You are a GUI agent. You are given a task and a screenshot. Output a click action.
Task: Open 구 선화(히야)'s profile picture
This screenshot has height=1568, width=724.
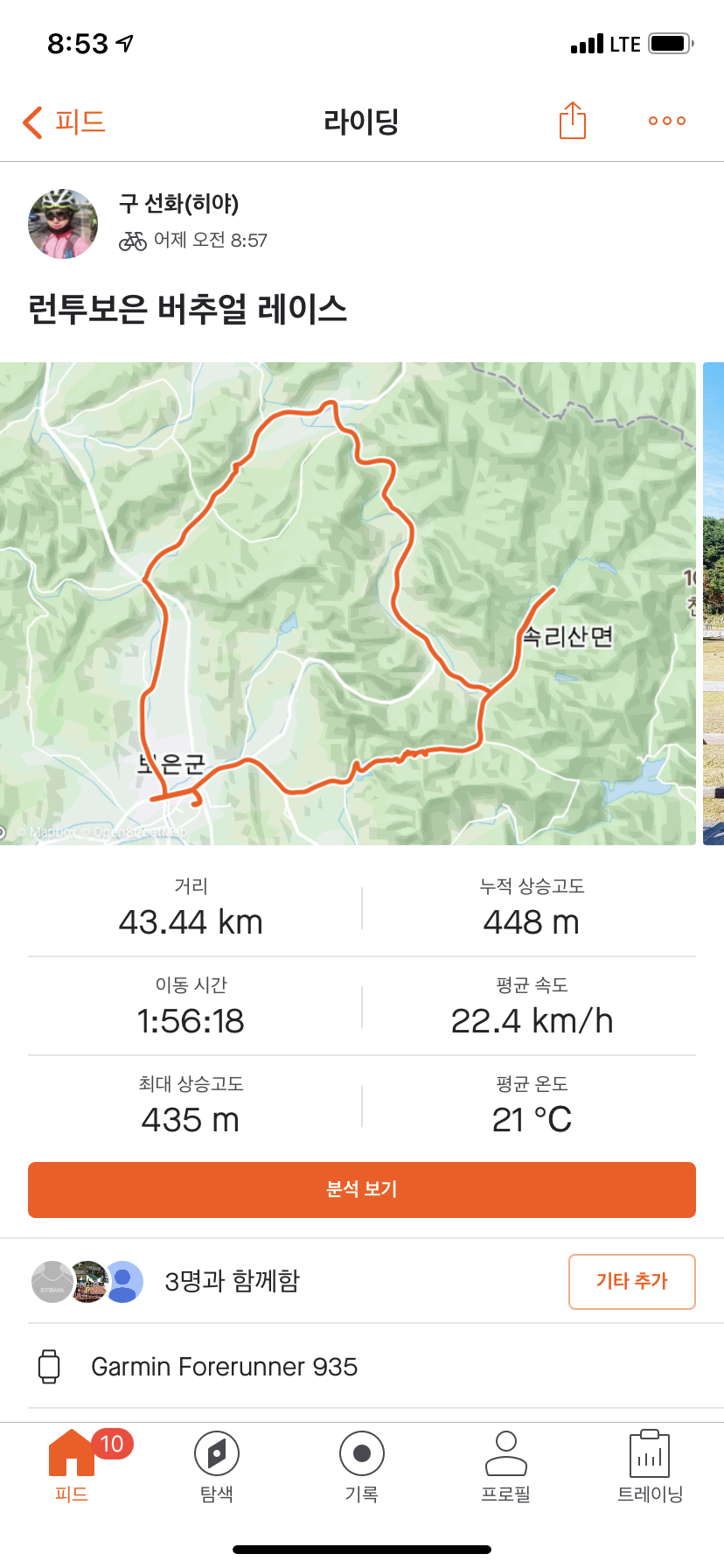pos(63,223)
